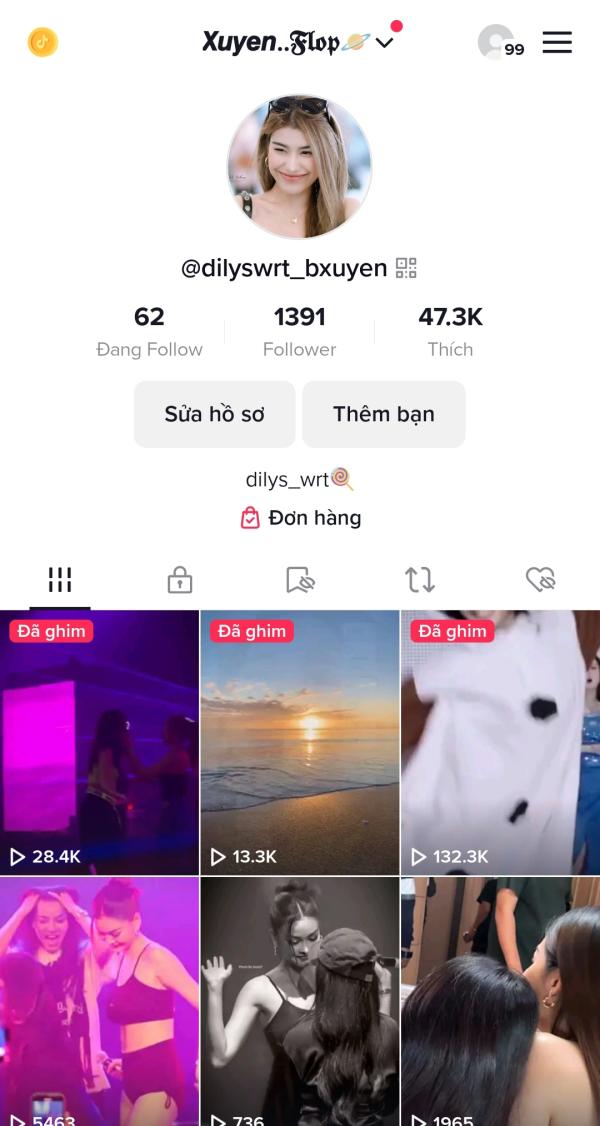This screenshot has width=600, height=1126.
Task: Open pinned sunset video with 13.3K views
Action: click(299, 743)
